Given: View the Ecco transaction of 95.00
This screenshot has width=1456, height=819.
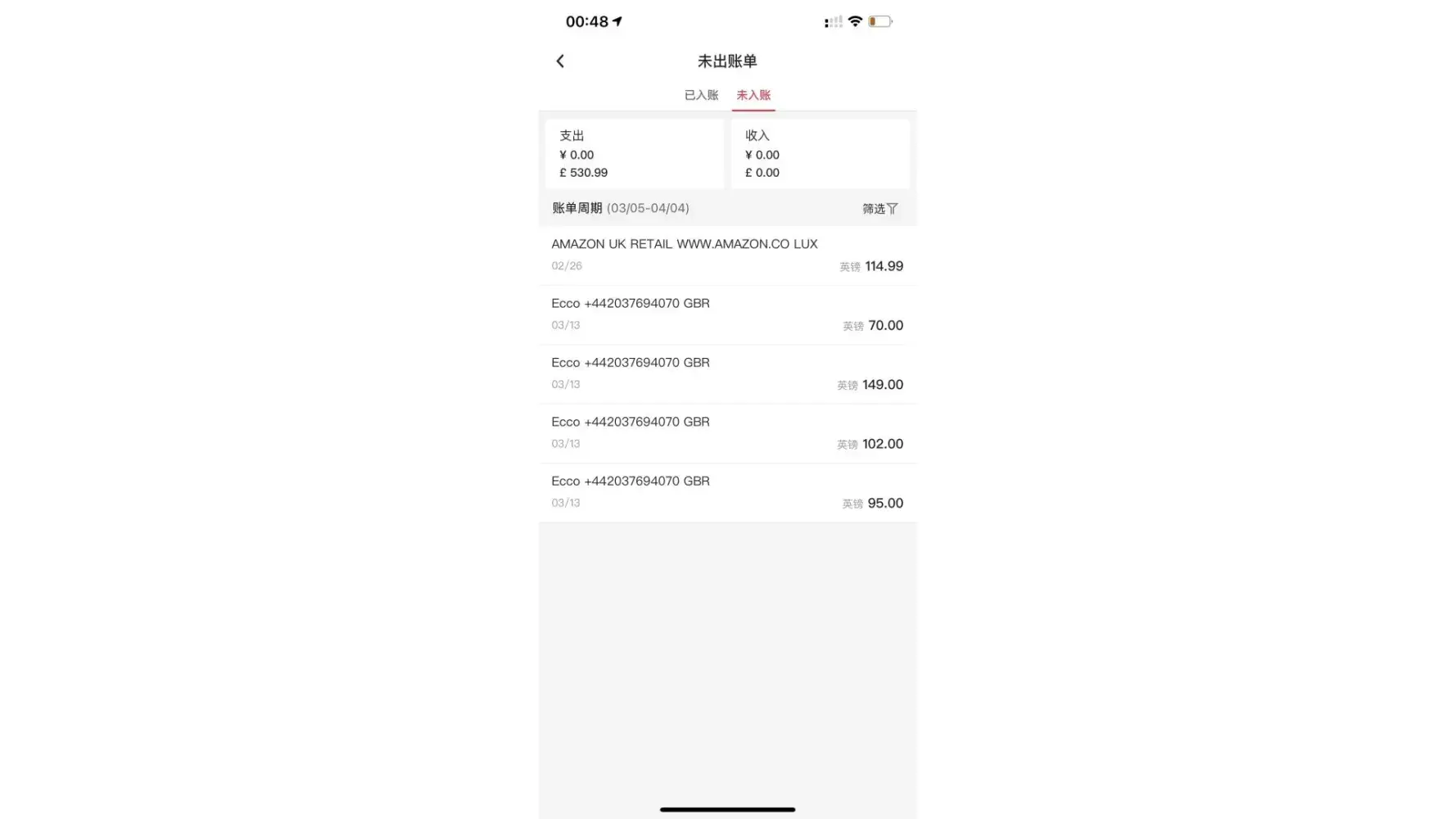Looking at the screenshot, I should pyautogui.click(x=727, y=492).
